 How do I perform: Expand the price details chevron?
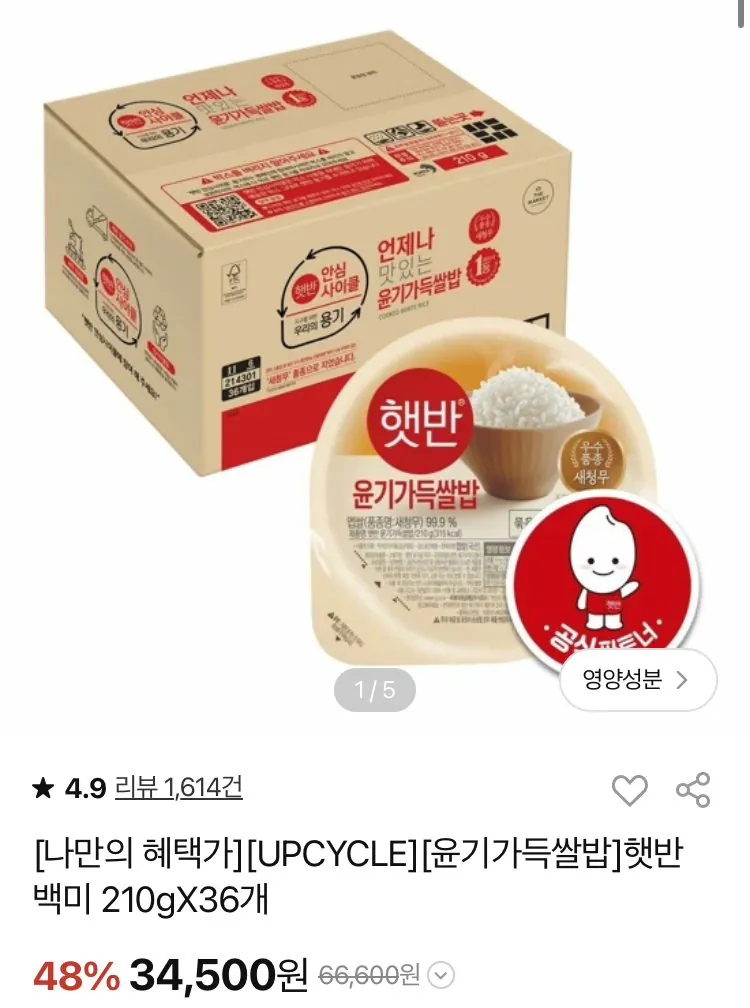443,974
